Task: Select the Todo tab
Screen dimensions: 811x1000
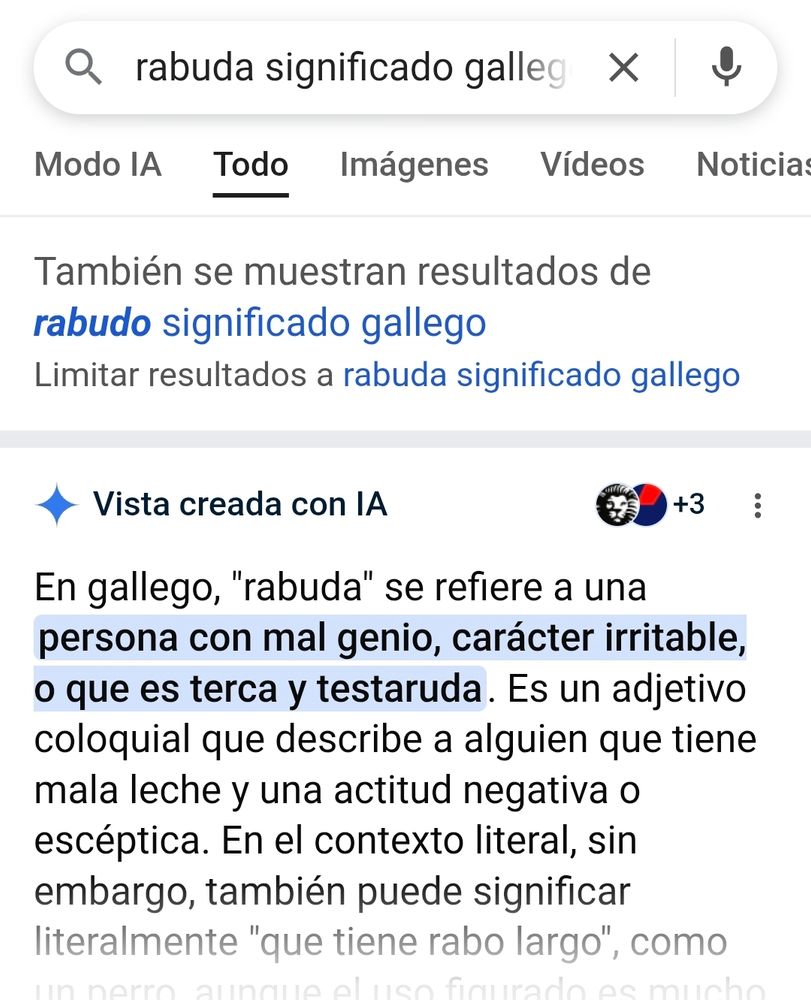Action: point(250,165)
